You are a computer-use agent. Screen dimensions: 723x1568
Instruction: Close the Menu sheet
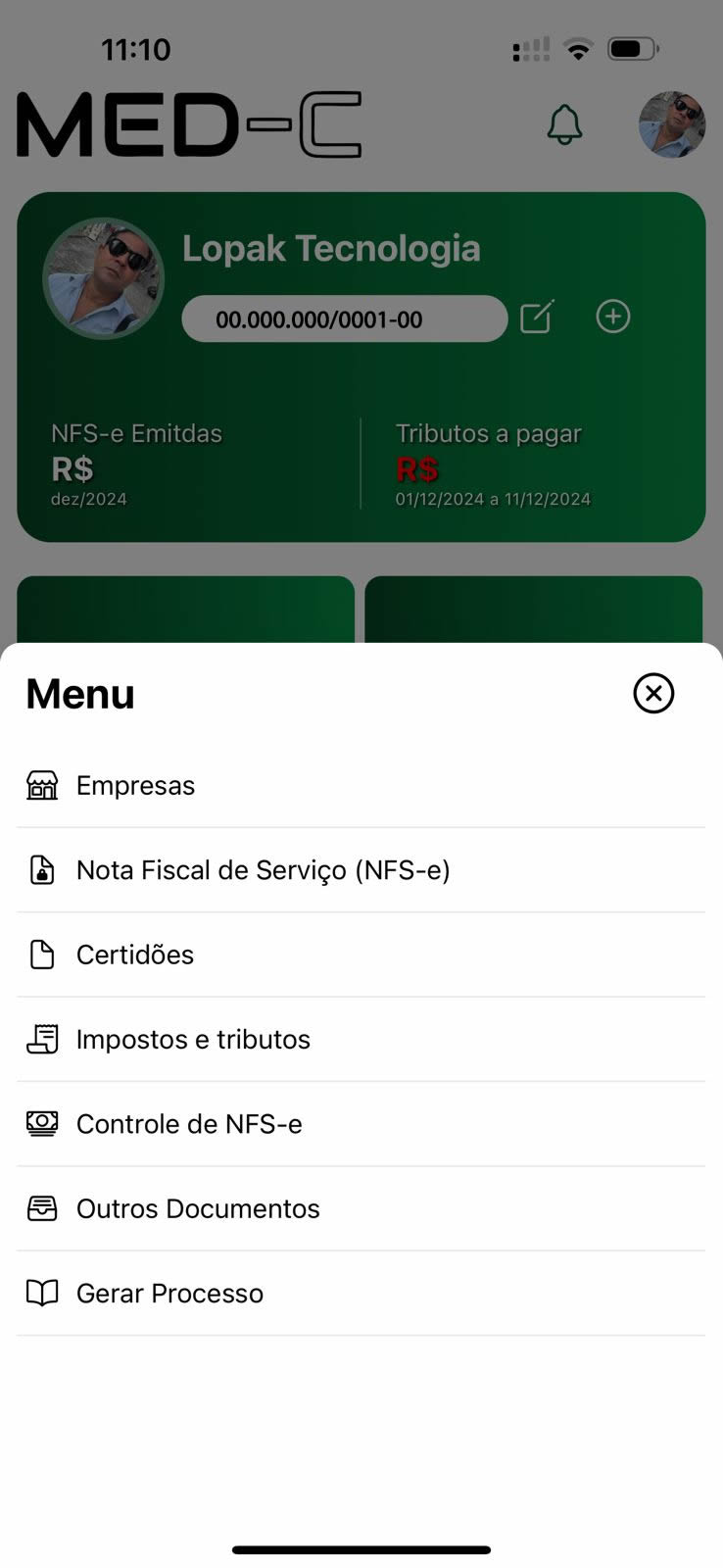tap(653, 693)
